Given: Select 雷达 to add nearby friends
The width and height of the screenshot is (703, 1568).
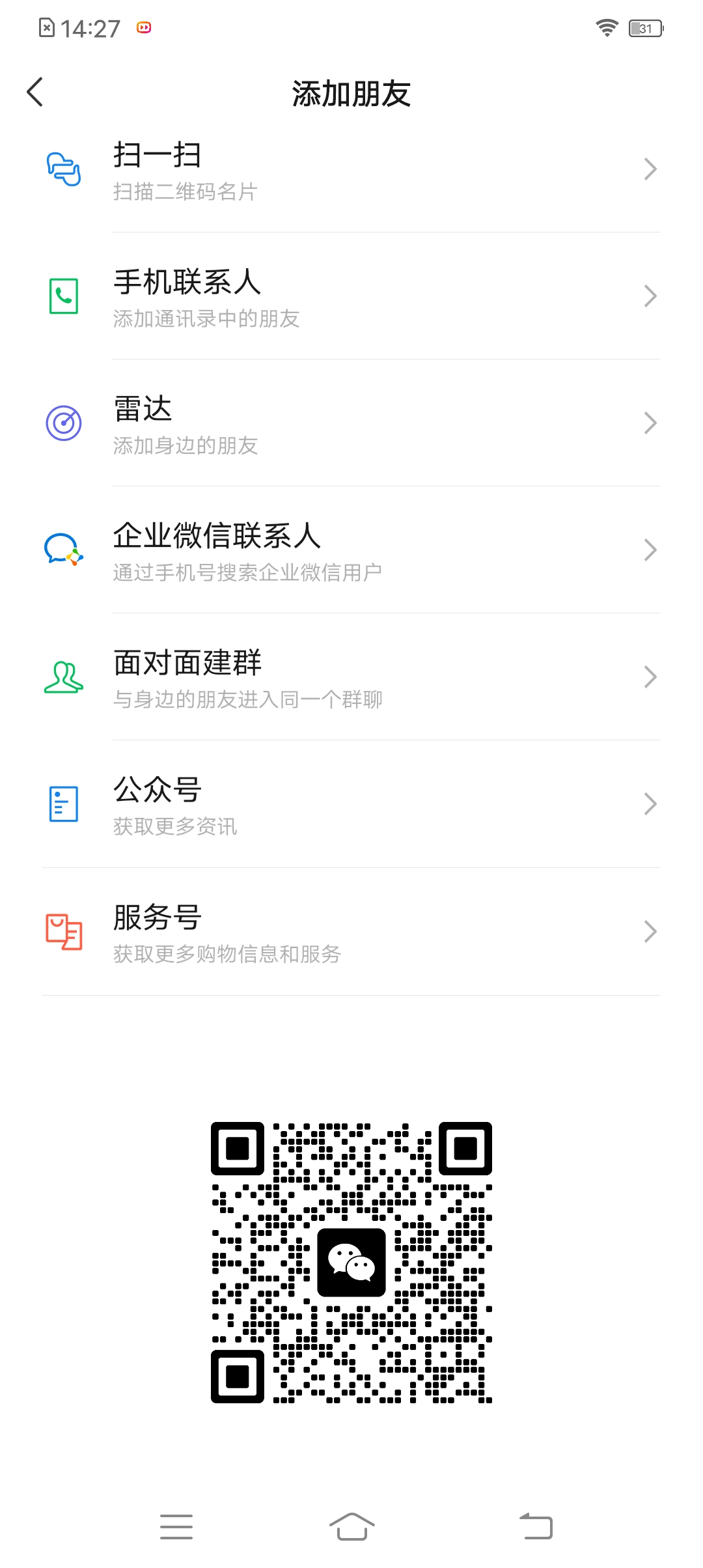Looking at the screenshot, I should pos(351,423).
